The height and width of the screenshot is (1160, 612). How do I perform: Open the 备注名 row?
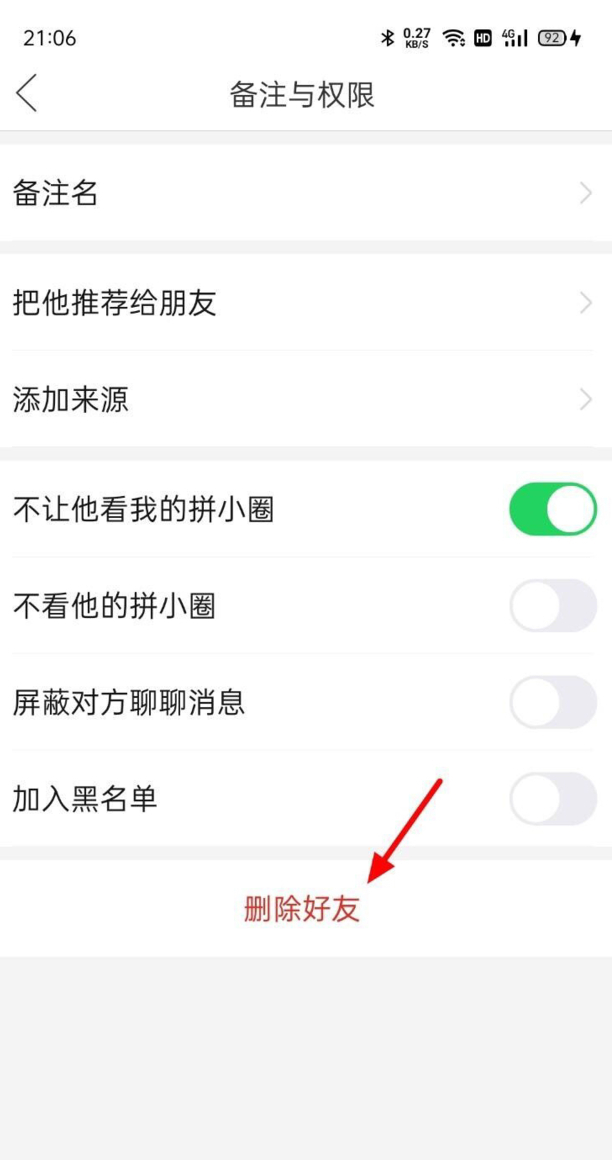(x=306, y=193)
